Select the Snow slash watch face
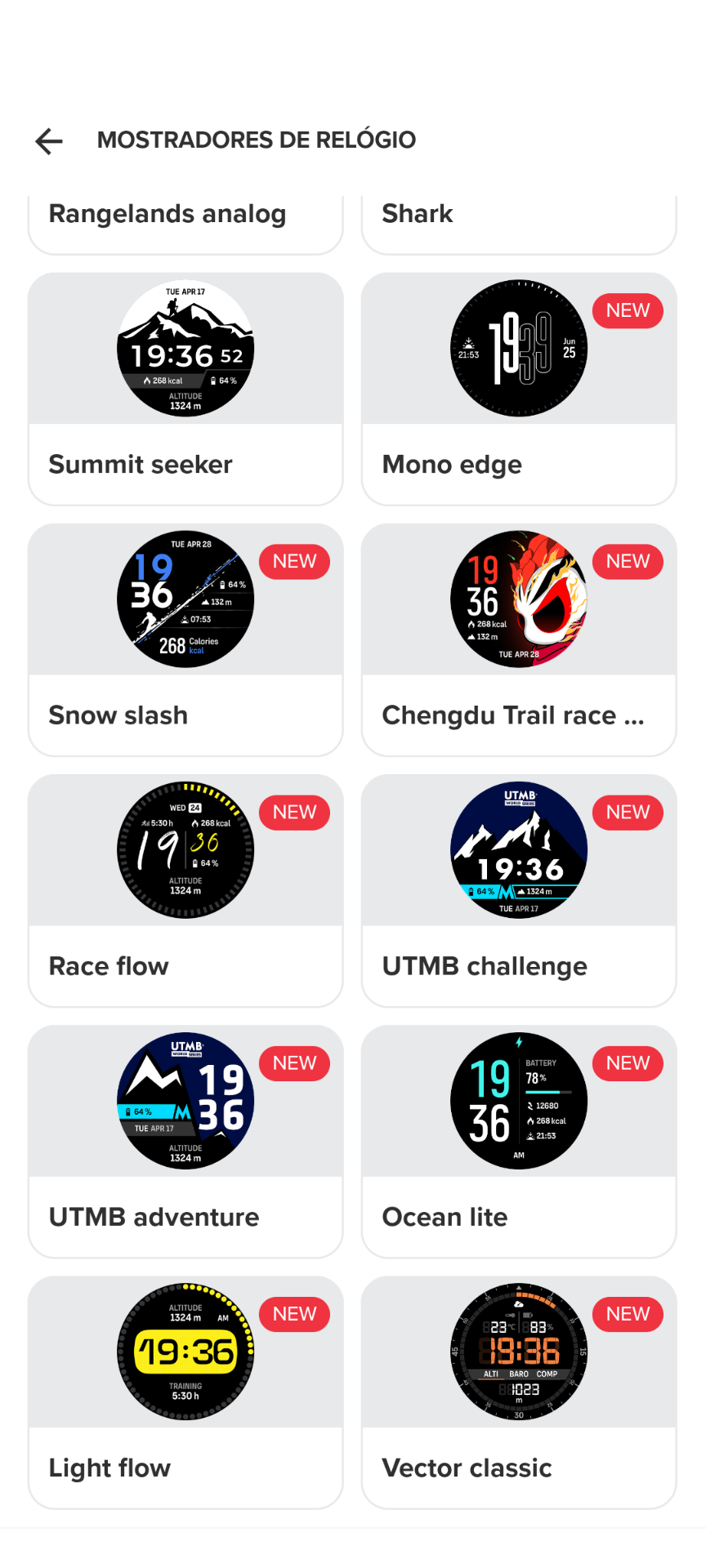Viewport: 706px width, 1568px height. (185, 639)
